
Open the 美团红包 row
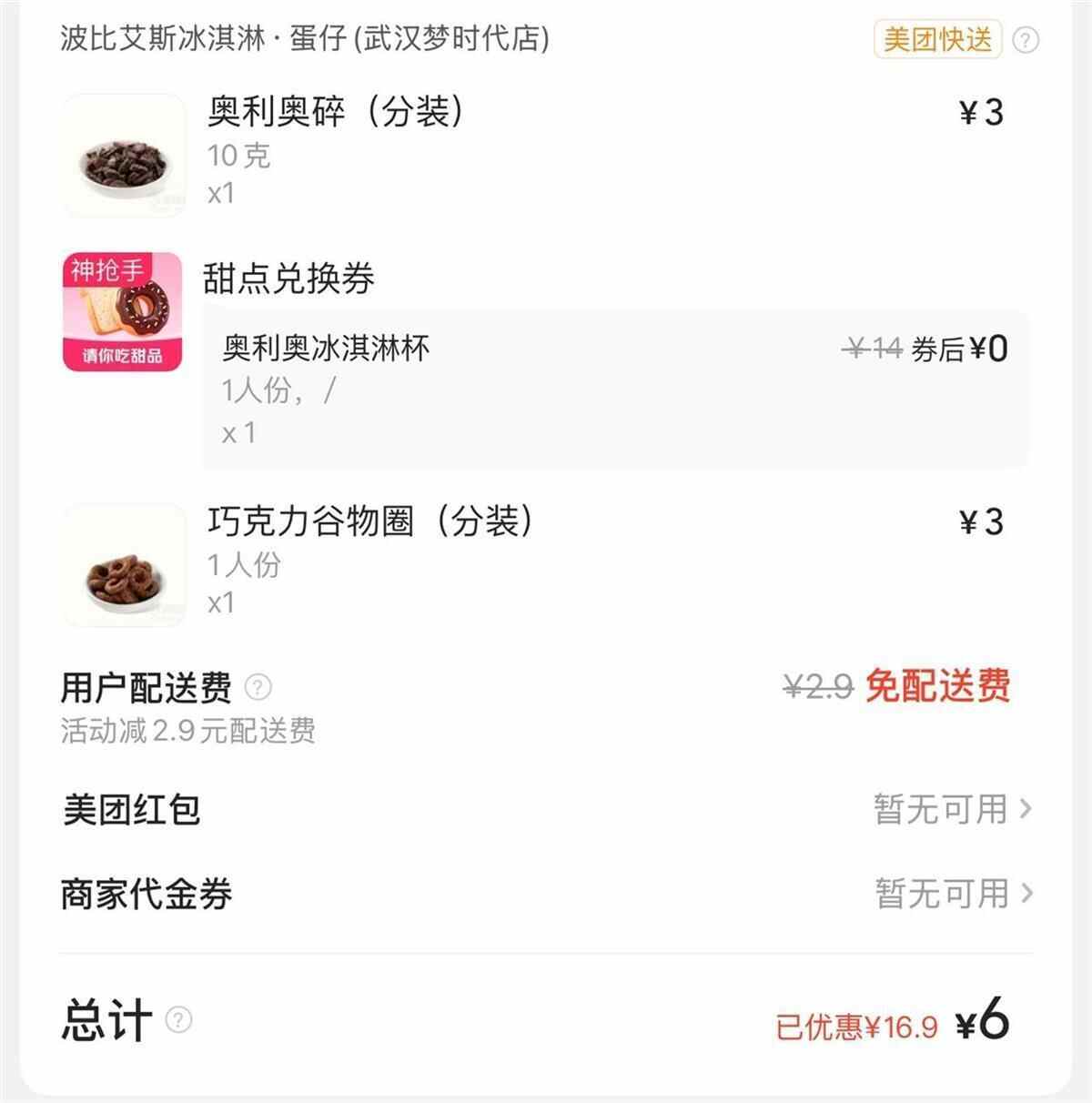click(546, 809)
